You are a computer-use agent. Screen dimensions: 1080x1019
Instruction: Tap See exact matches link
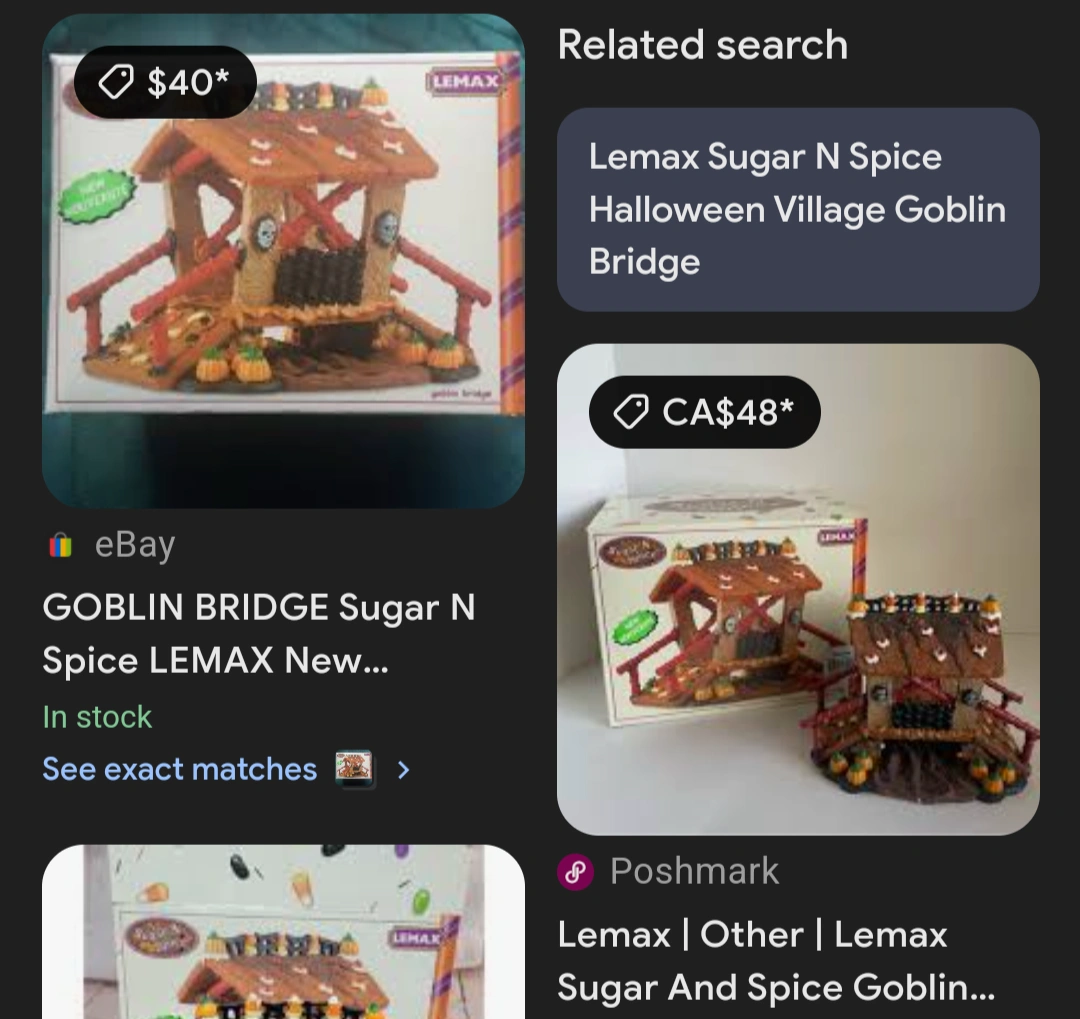180,769
